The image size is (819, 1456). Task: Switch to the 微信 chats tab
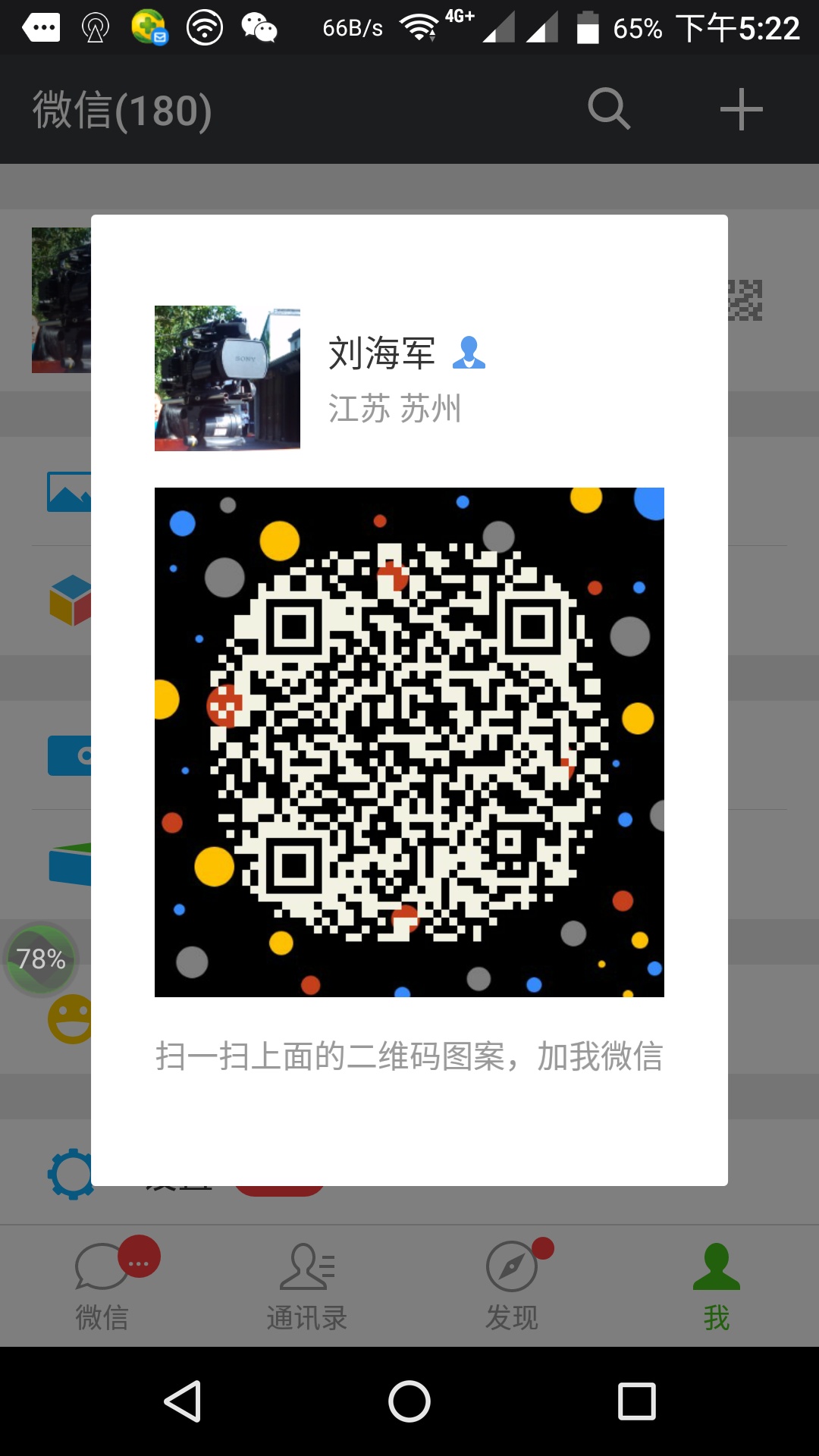[x=102, y=1285]
